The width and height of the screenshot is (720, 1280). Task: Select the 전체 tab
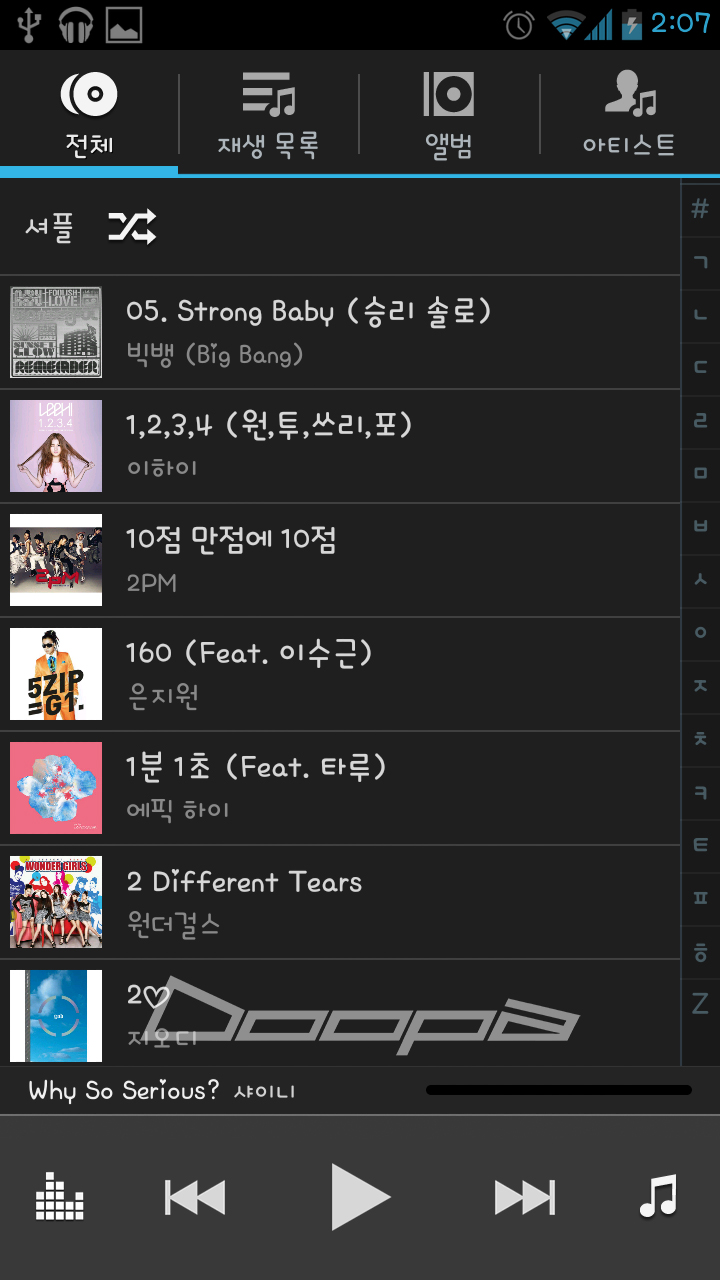[x=89, y=115]
